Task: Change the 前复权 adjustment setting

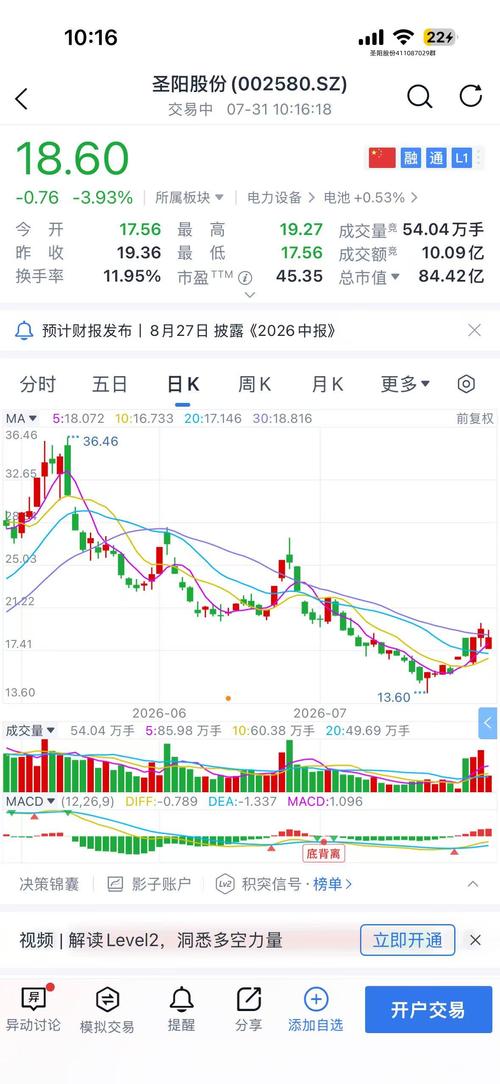Action: [x=475, y=418]
